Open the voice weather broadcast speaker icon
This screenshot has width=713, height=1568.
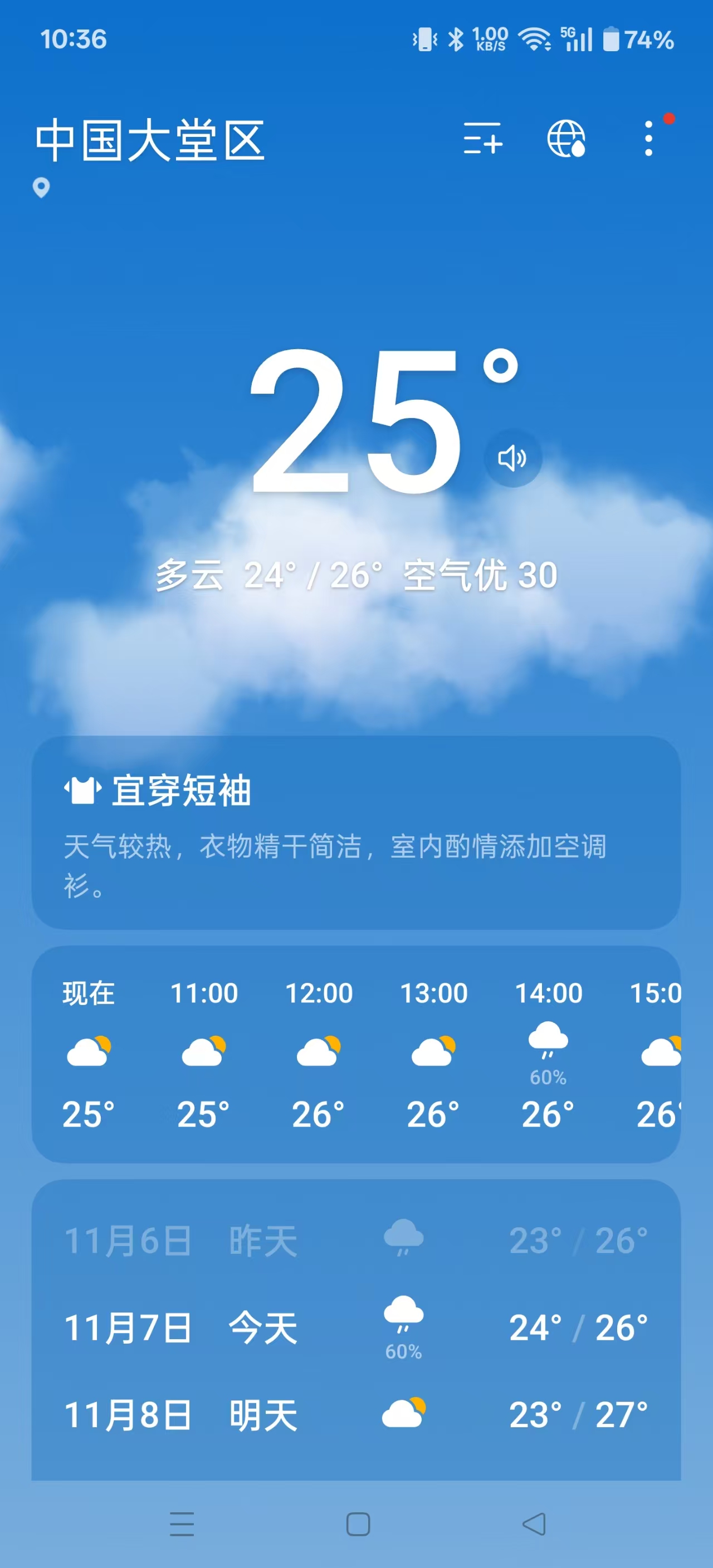pos(513,459)
